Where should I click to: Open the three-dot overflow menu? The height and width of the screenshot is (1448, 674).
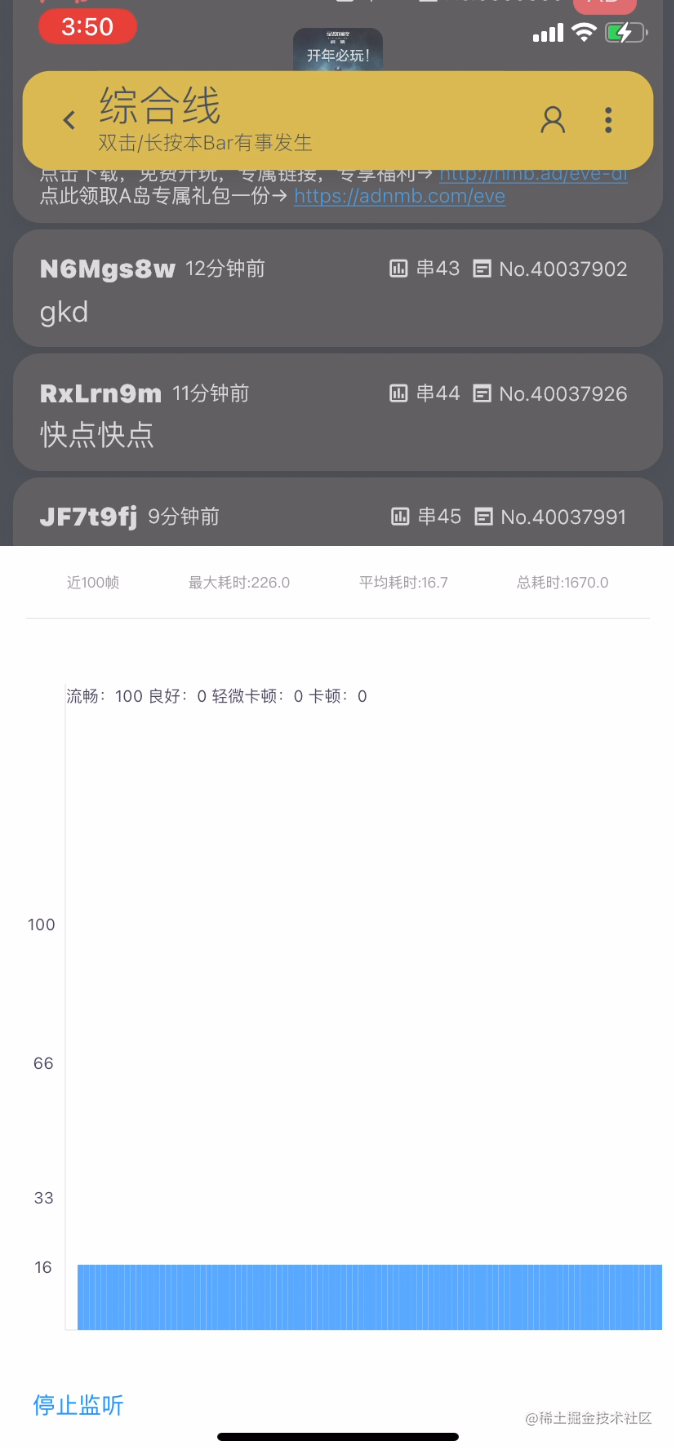click(608, 120)
